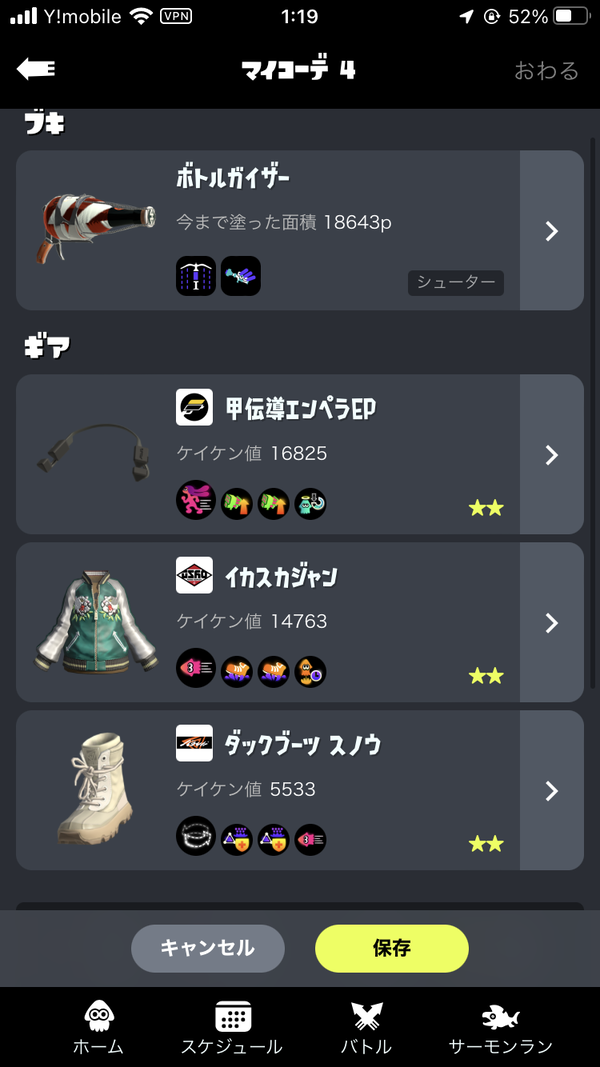Open the ボトルガイザー weapon card
This screenshot has width=600, height=1067.
click(x=300, y=231)
